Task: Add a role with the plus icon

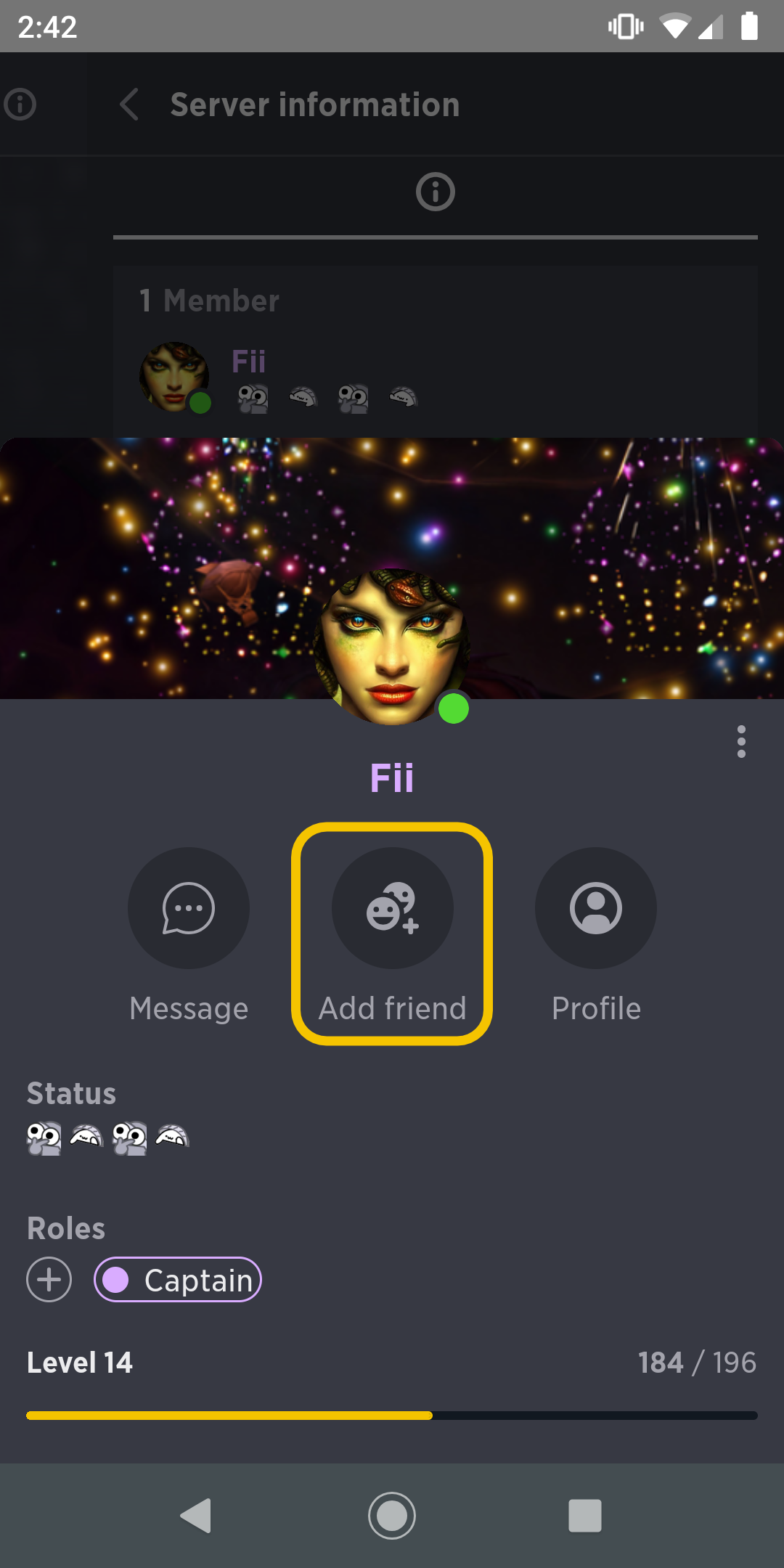Action: point(49,1279)
